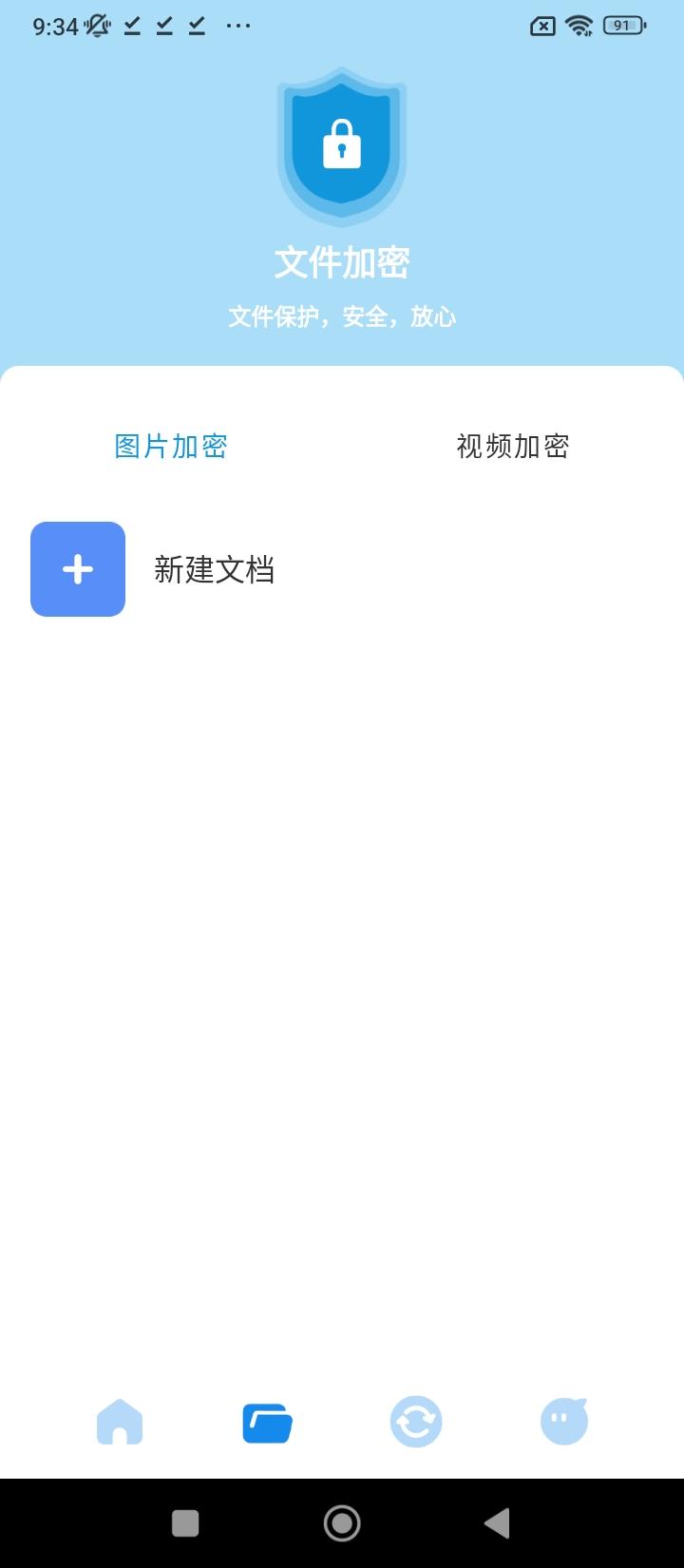The image size is (684, 1568).
Task: Open the 视频加密 (video encryption) tab
Action: coord(511,447)
